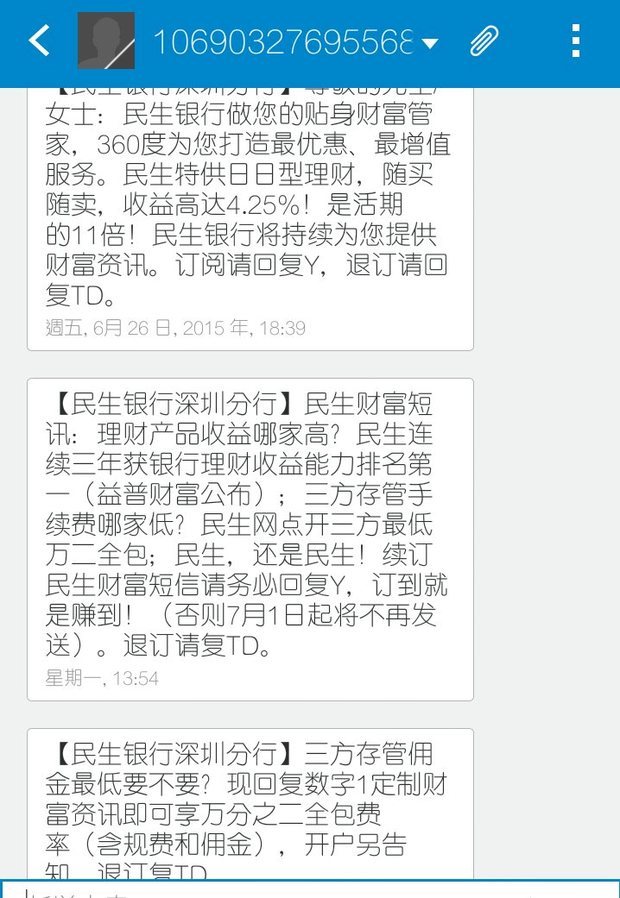Attach a file with the paperclip

(x=484, y=41)
